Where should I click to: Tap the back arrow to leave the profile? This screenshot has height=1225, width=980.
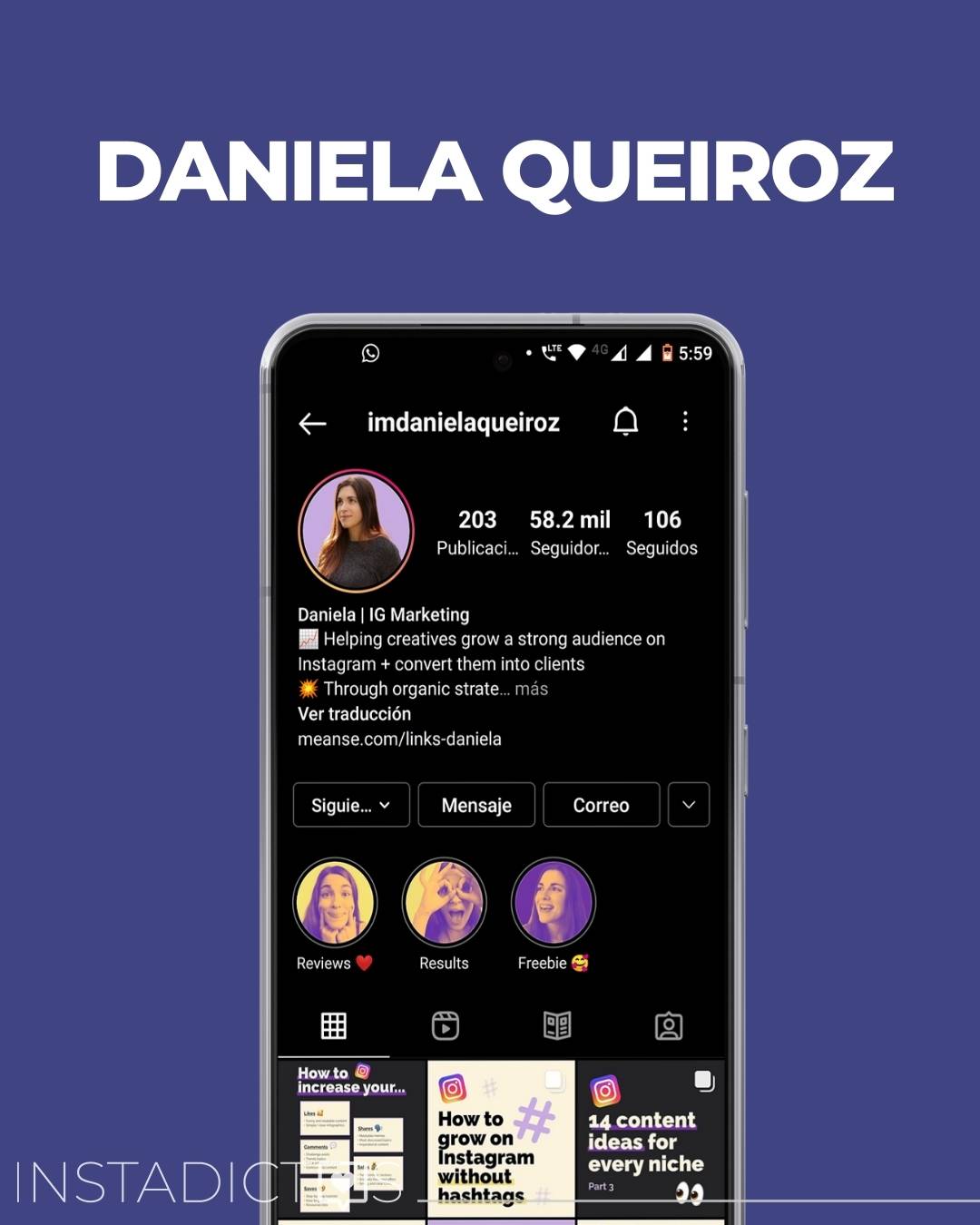coord(311,421)
